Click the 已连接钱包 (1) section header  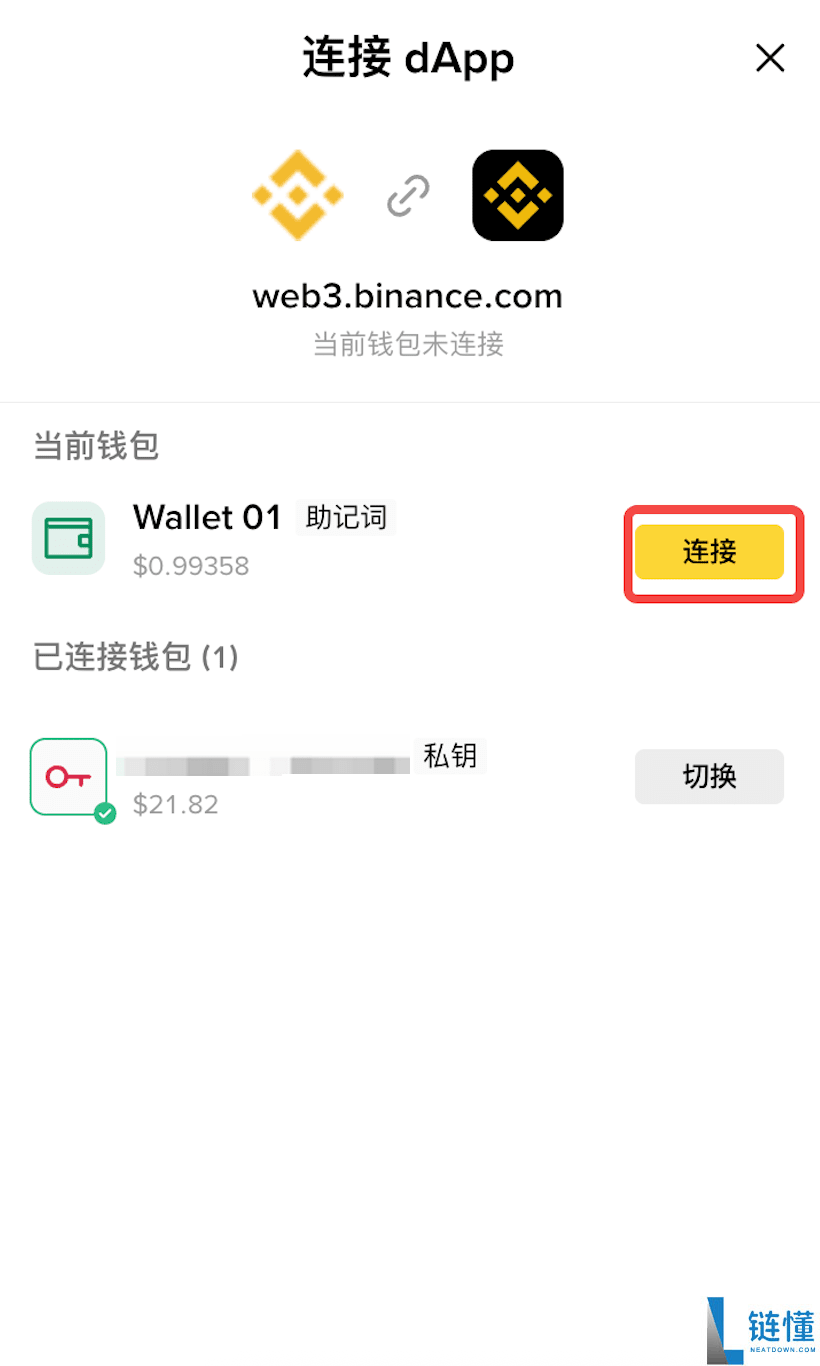coord(135,658)
